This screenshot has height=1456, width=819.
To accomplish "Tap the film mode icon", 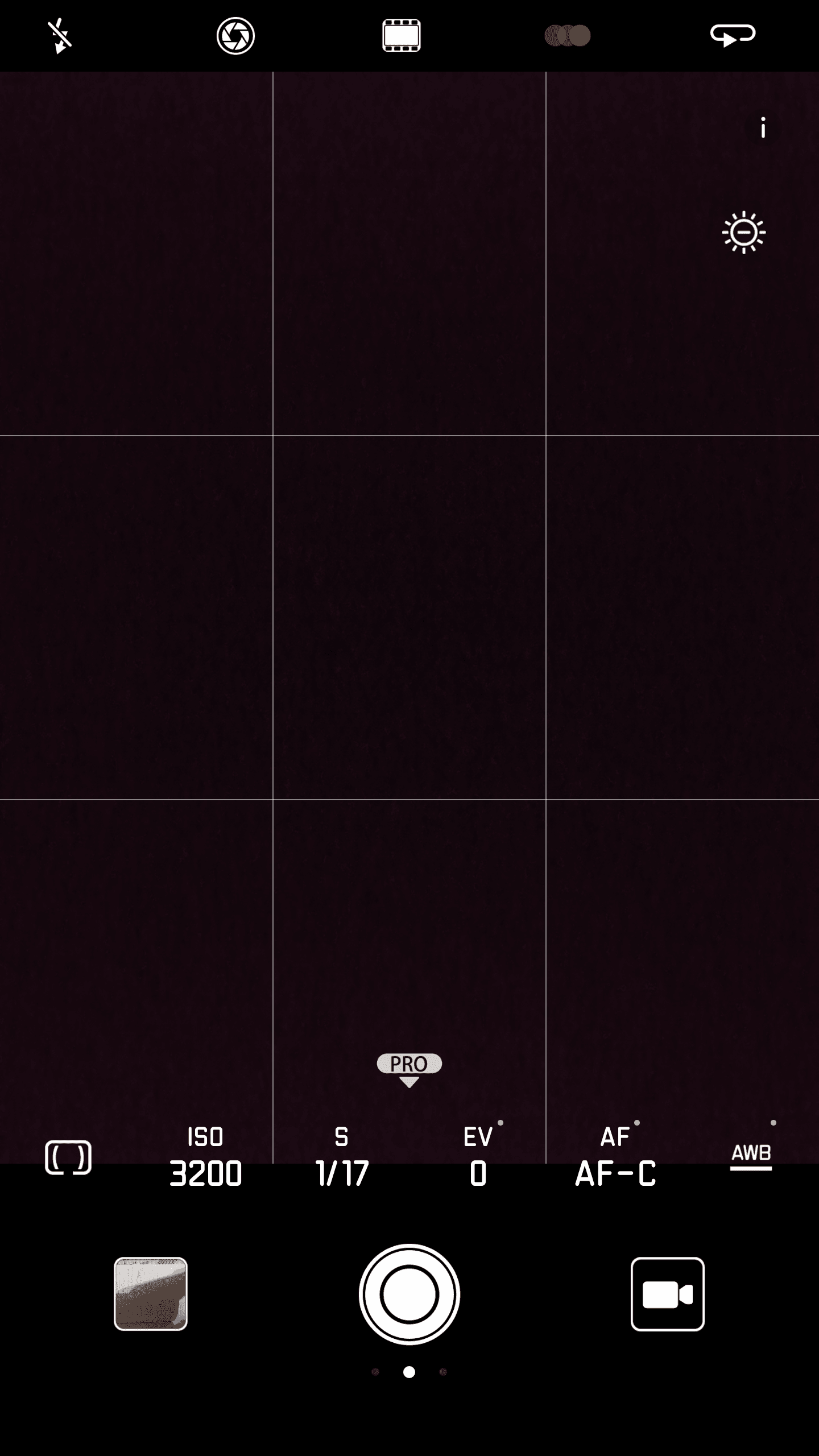I will tap(401, 36).
